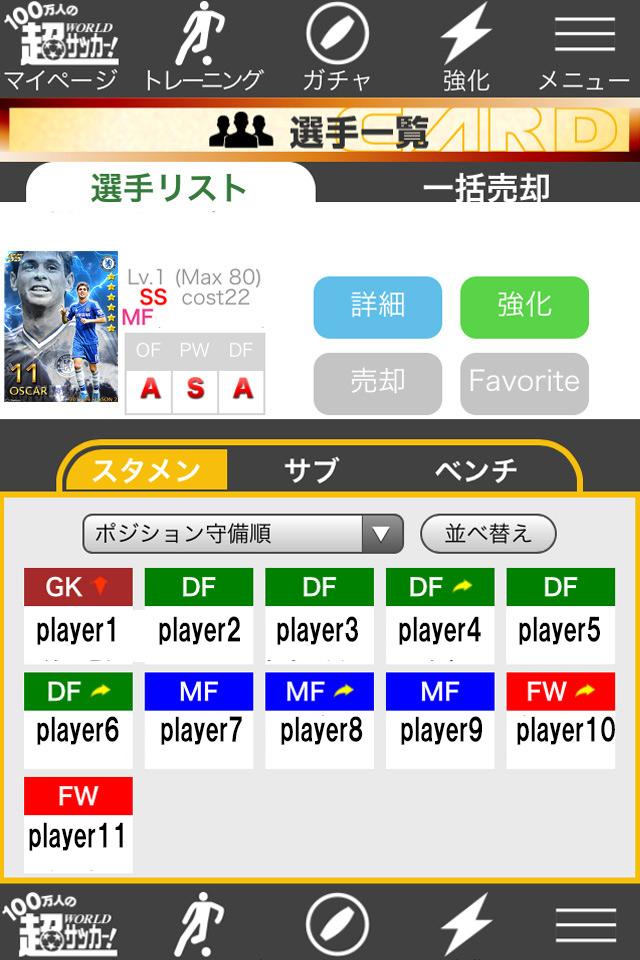Screen dimensions: 640x960
Task: Choose defender player4
Action: [x=440, y=615]
